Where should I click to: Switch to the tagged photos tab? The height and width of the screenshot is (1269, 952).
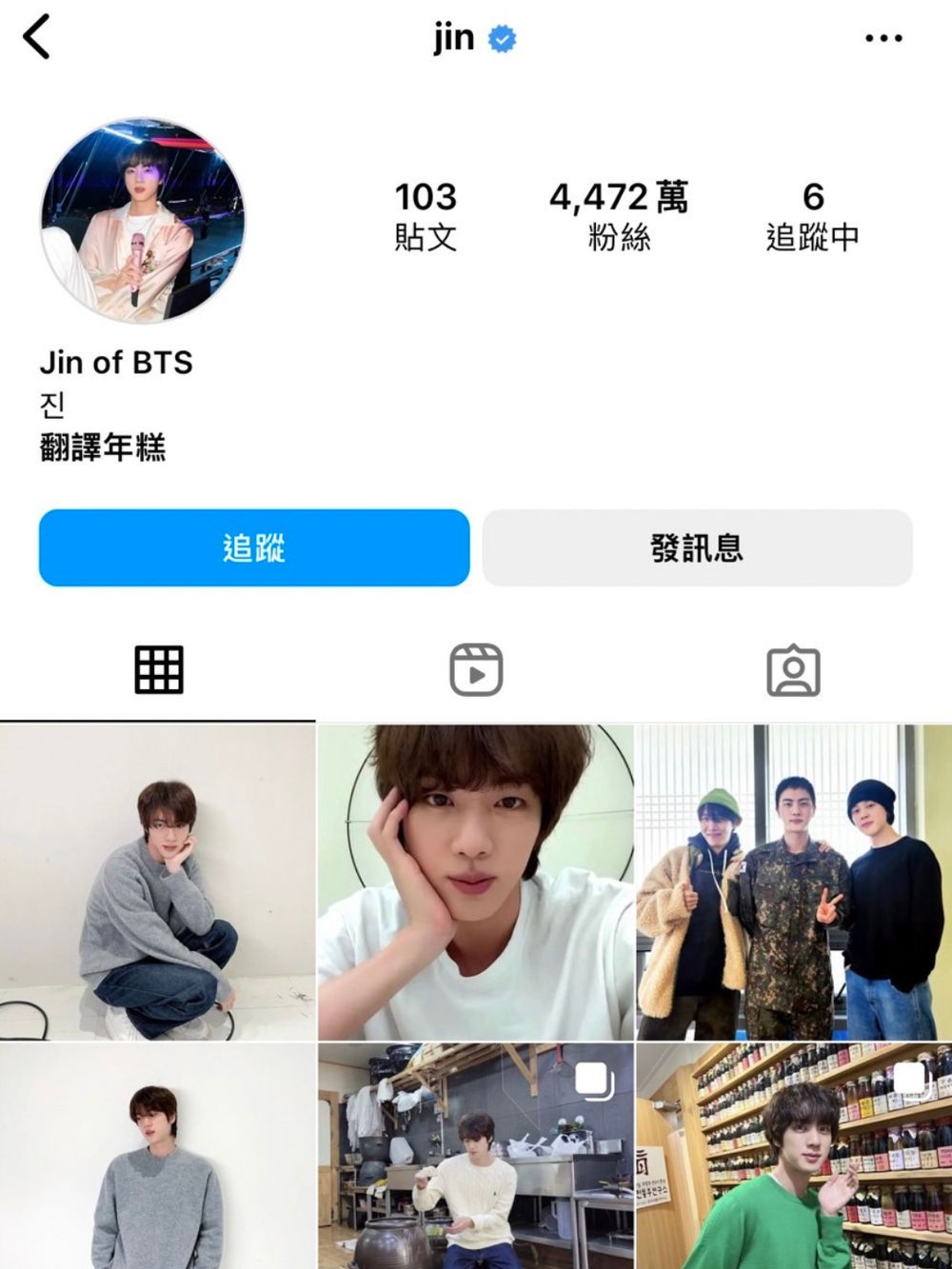pos(793,670)
